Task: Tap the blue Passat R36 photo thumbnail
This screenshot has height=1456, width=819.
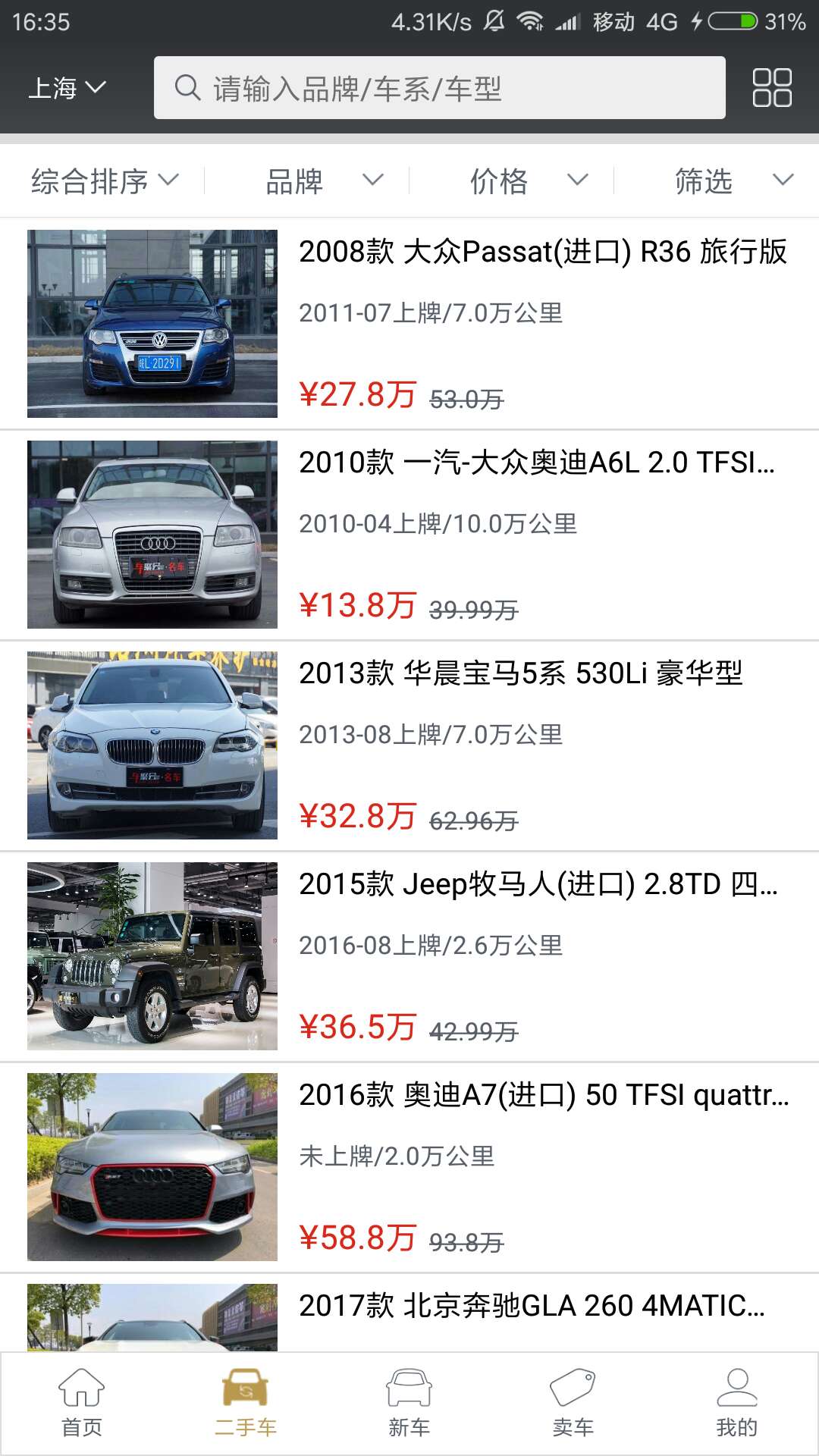Action: (x=153, y=324)
